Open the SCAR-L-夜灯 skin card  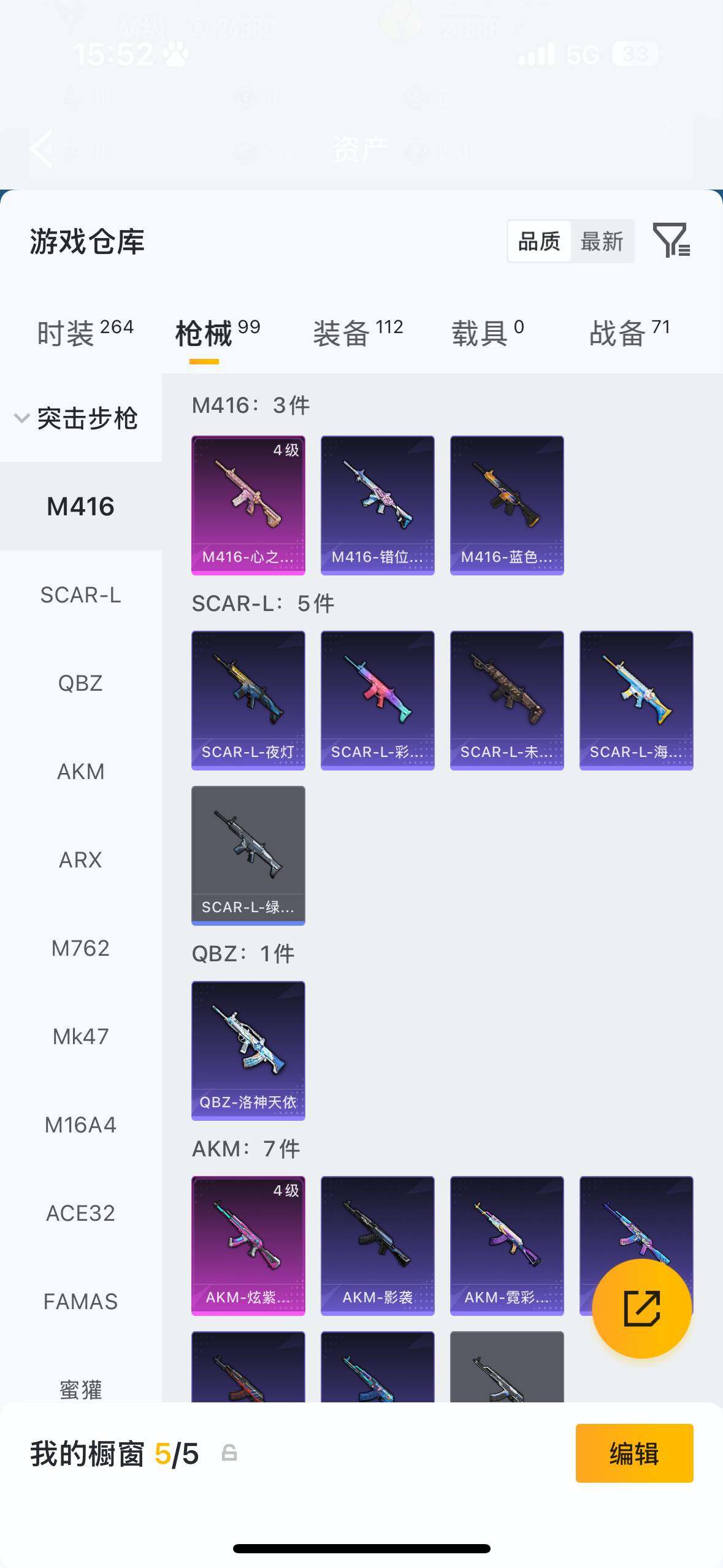248,700
